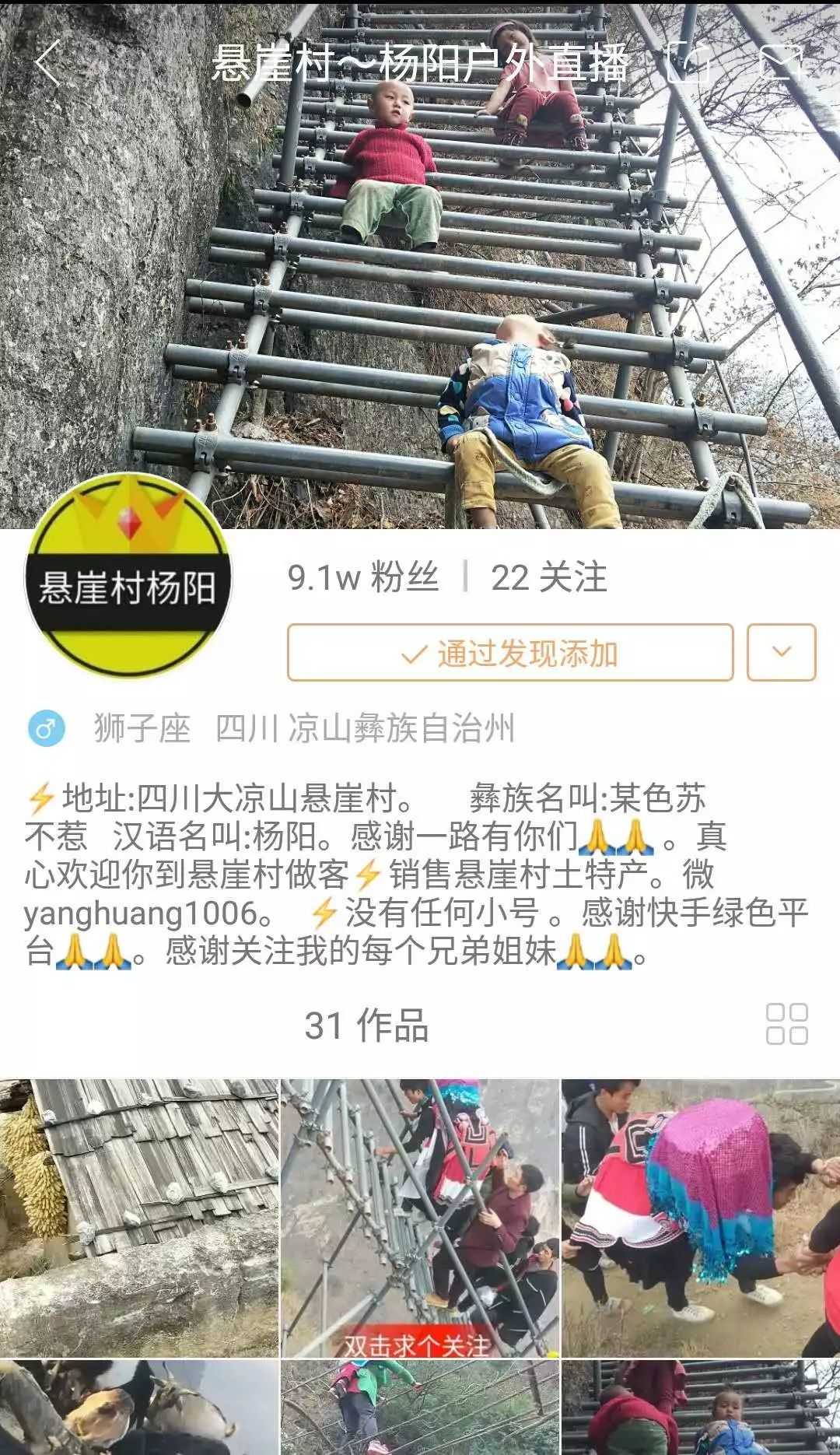840x1455 pixels.
Task: View the 22 关注 following list
Action: (548, 577)
